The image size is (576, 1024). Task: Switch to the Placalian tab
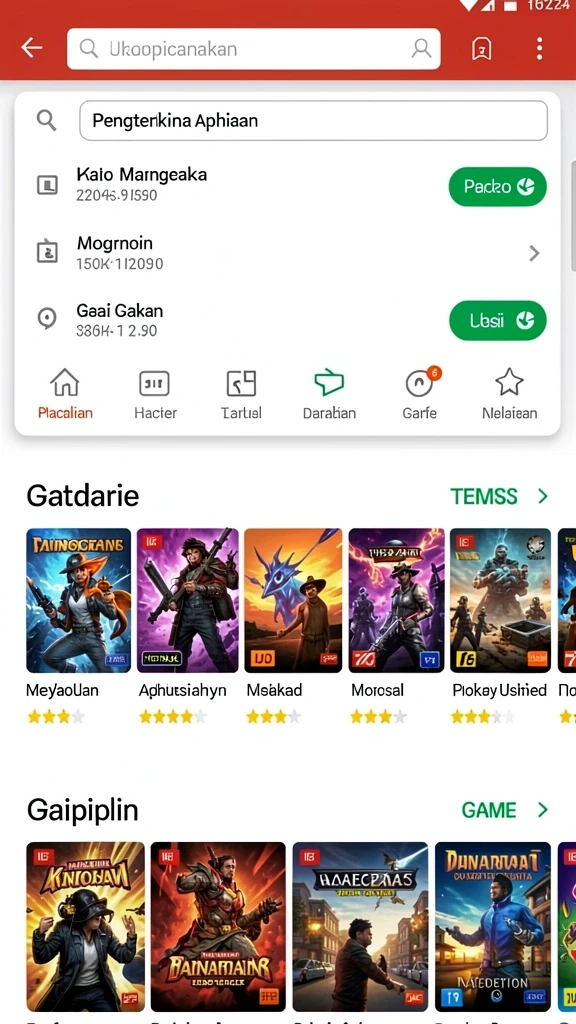[x=65, y=394]
